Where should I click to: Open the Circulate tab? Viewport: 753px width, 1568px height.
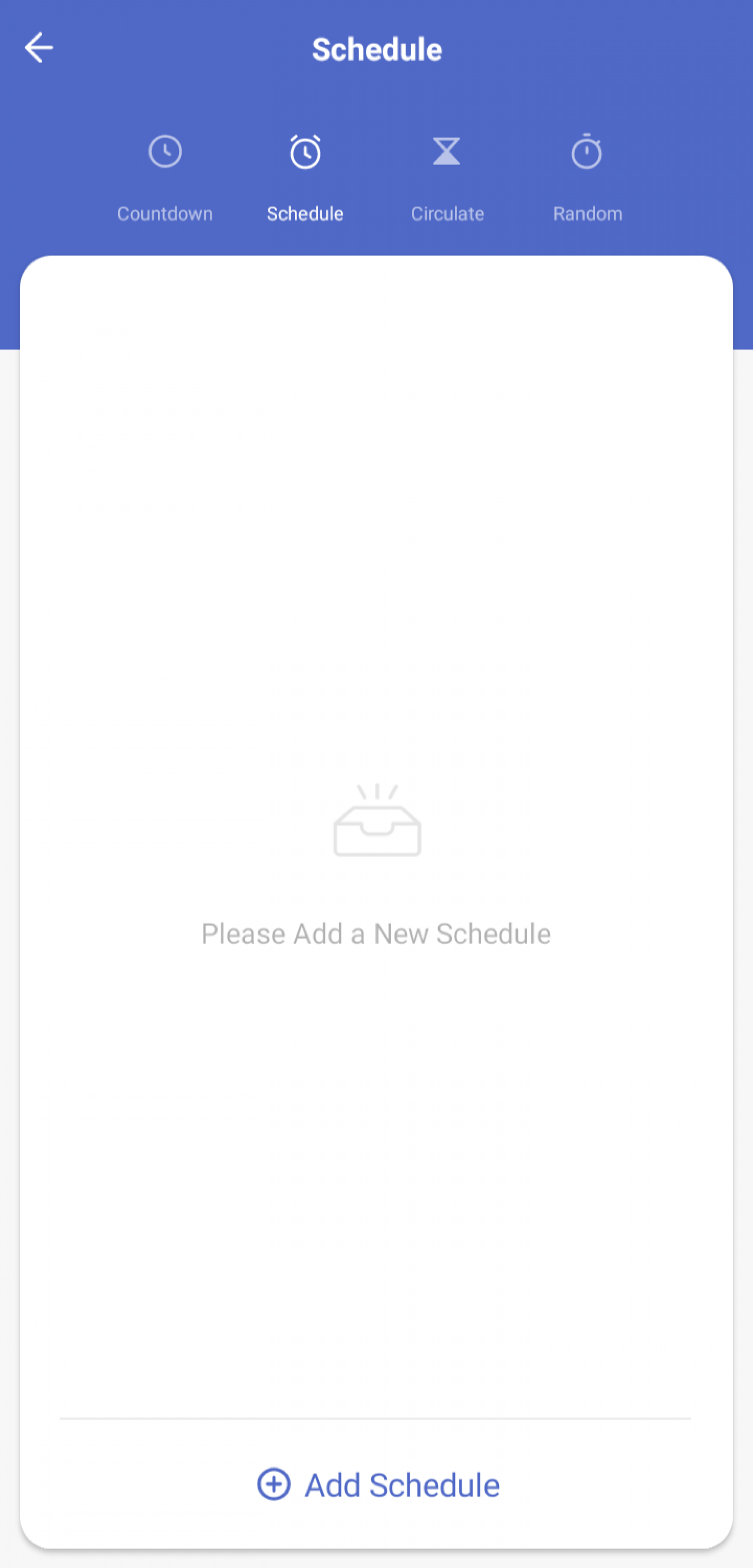click(x=447, y=178)
